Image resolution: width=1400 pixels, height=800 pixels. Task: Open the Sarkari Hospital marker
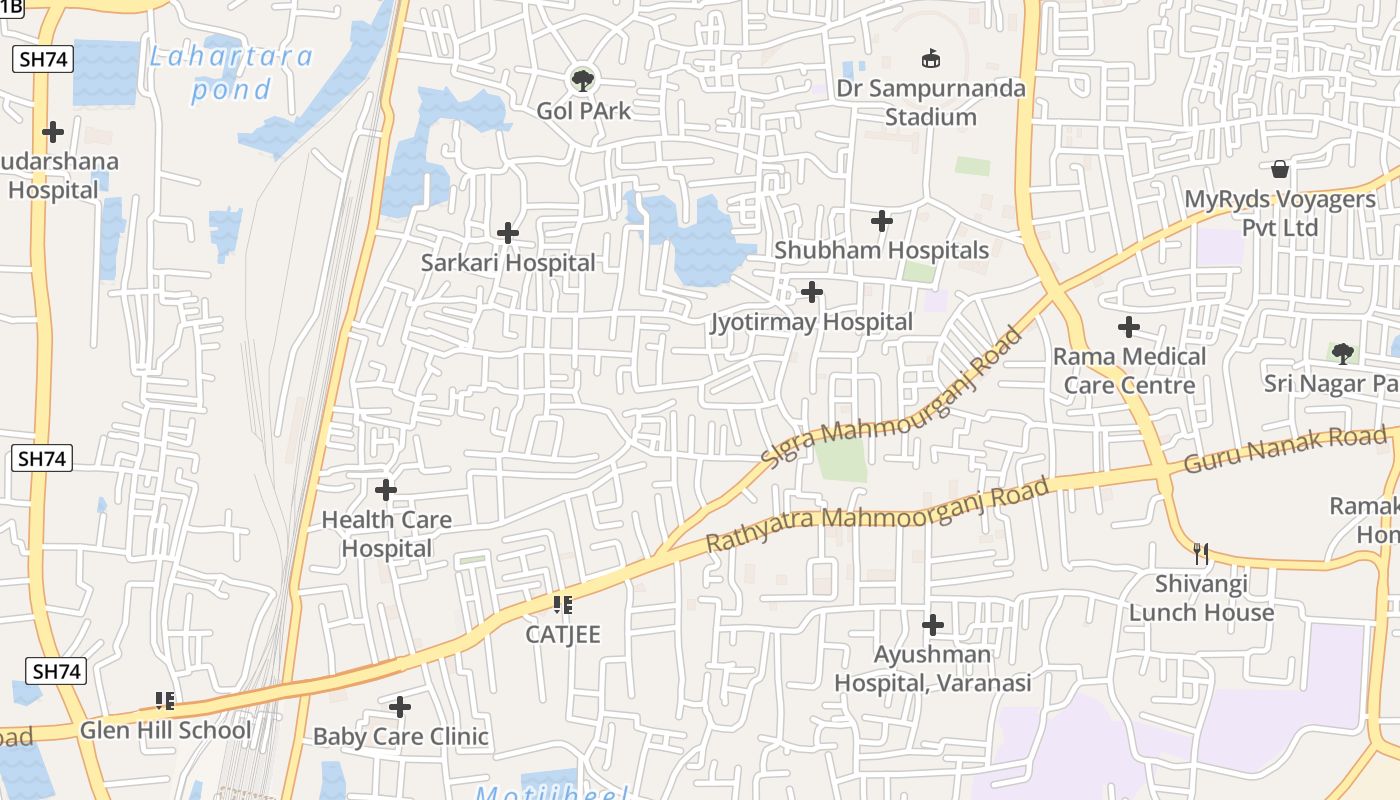pos(508,233)
